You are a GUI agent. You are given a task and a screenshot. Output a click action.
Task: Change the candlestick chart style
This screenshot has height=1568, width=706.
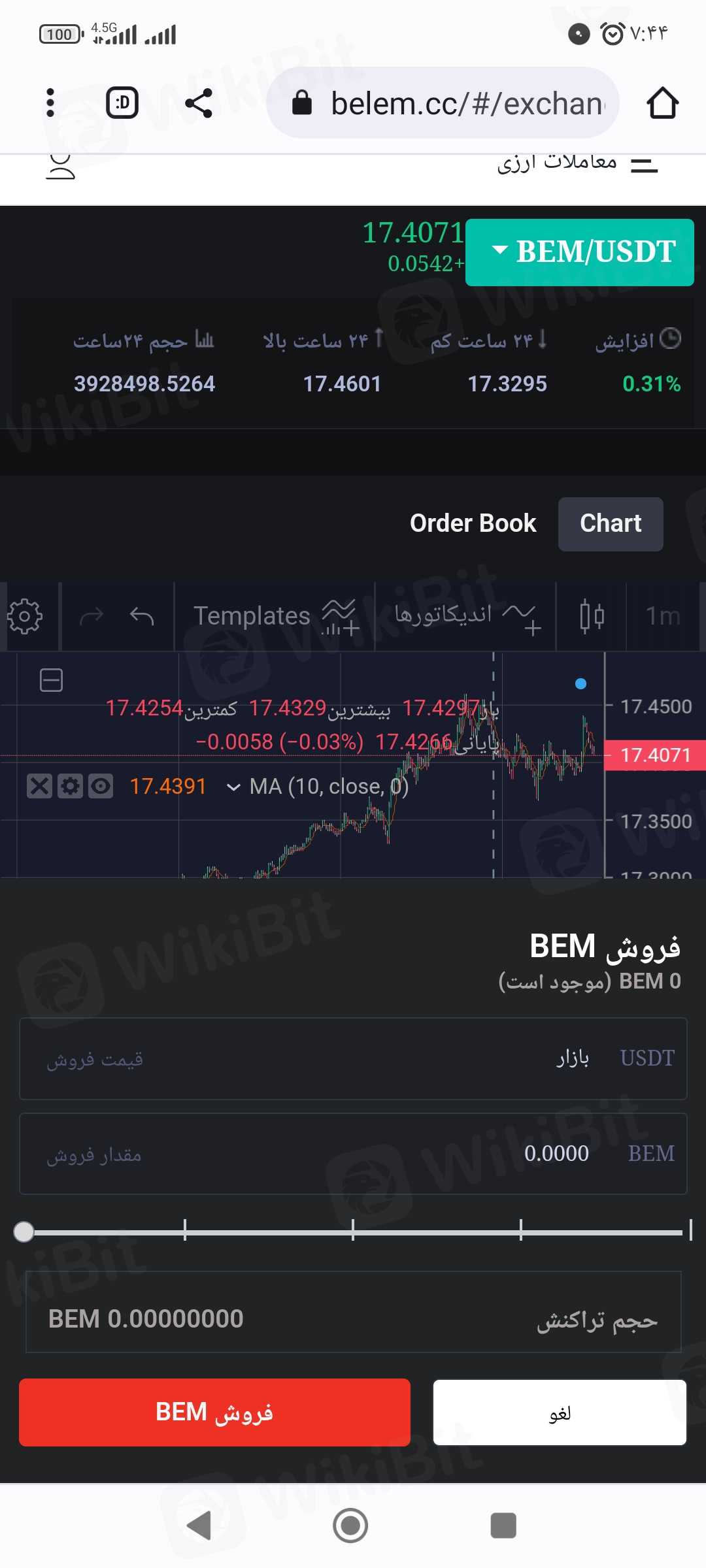coord(592,616)
